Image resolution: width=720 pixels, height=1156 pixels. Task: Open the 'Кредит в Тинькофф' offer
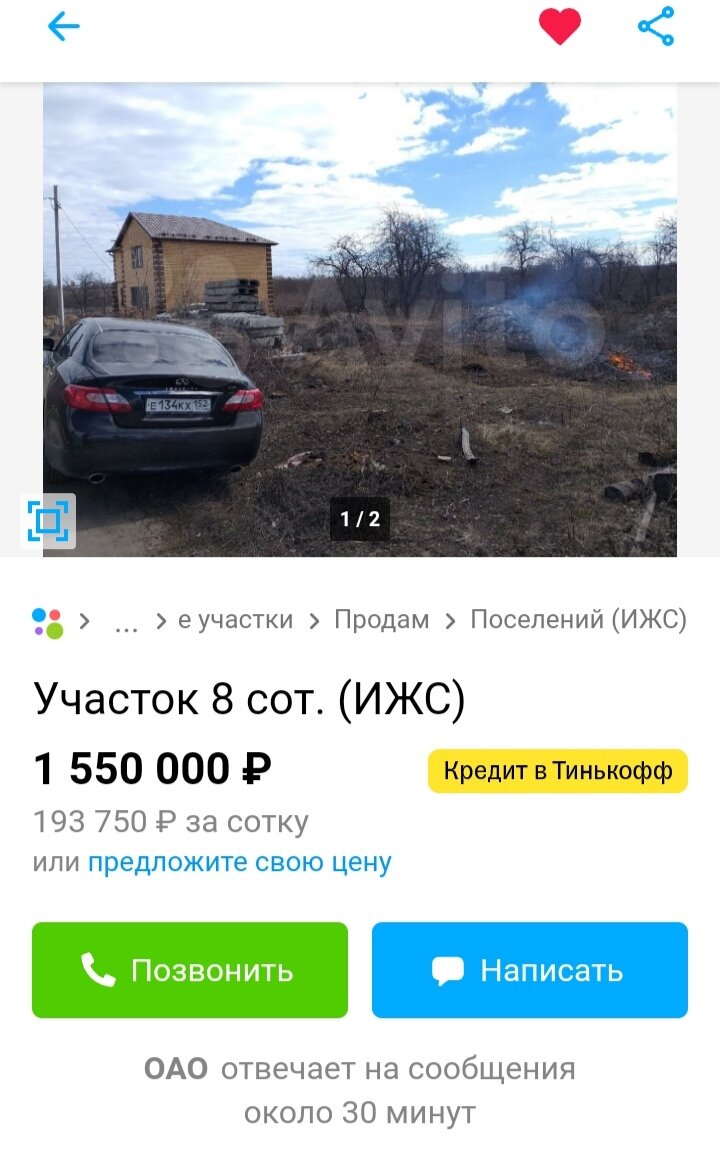pyautogui.click(x=558, y=771)
